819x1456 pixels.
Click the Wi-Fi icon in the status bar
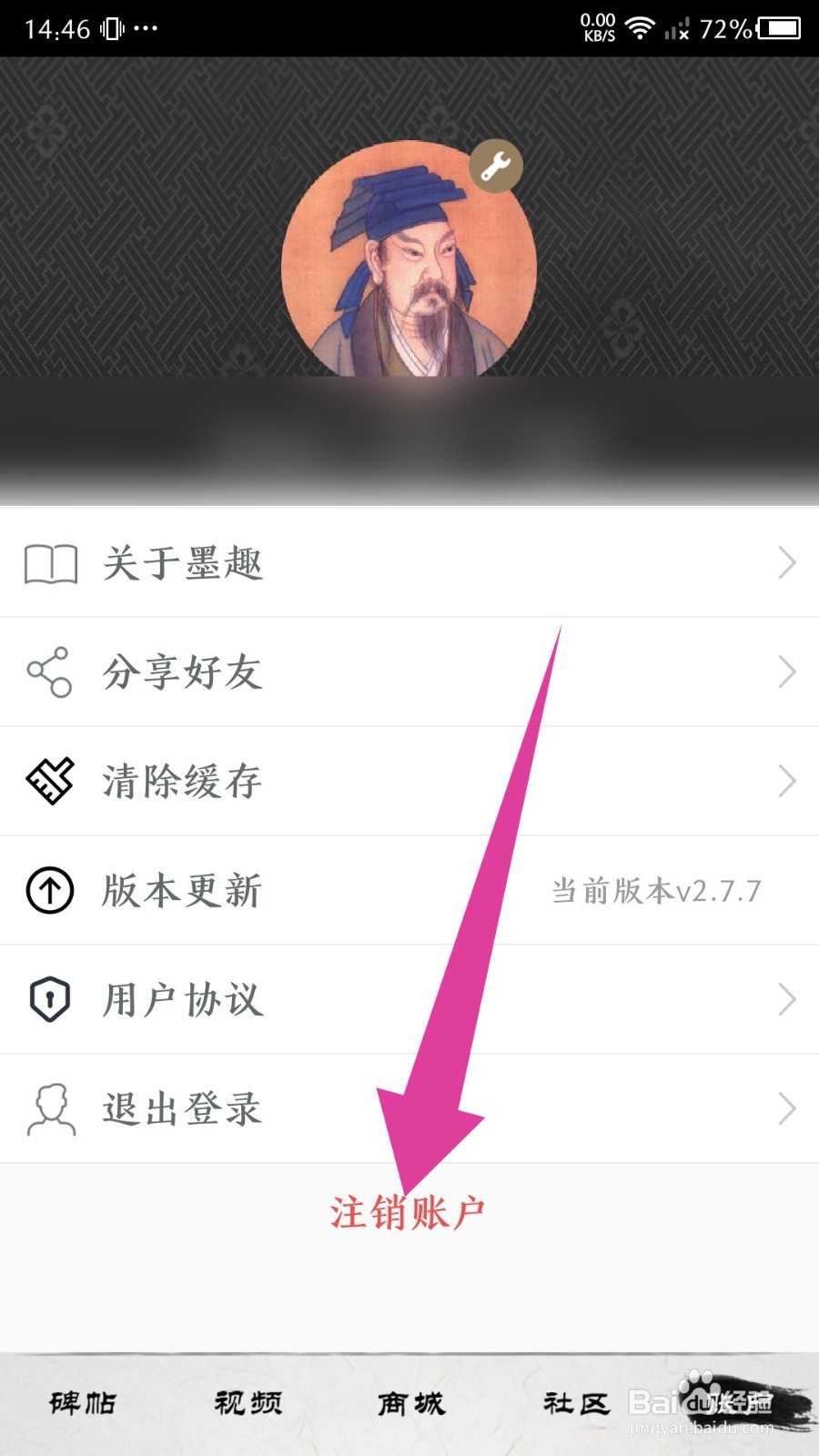click(x=641, y=27)
